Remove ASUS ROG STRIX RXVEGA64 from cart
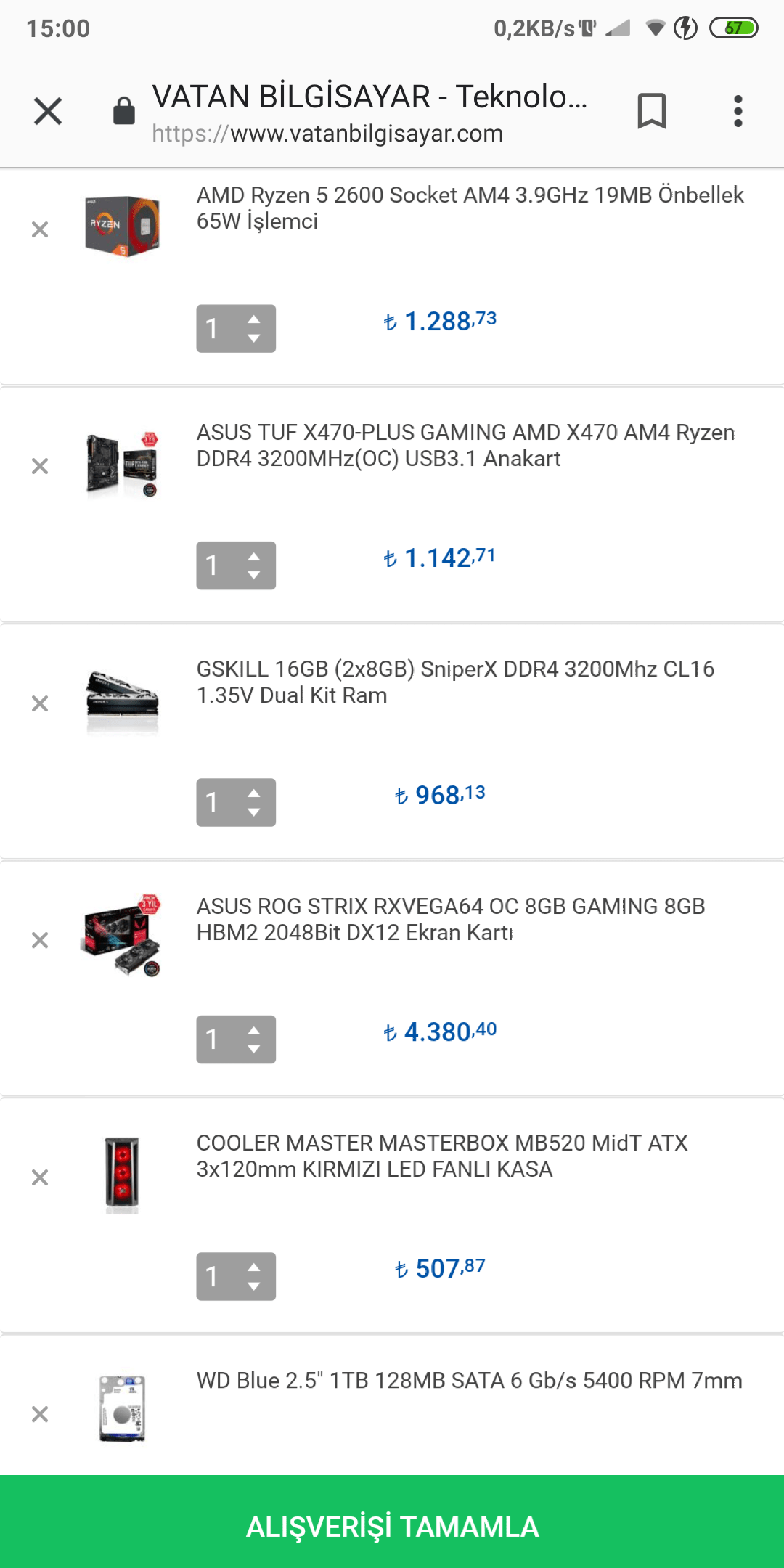The height and width of the screenshot is (1568, 784). (x=40, y=941)
